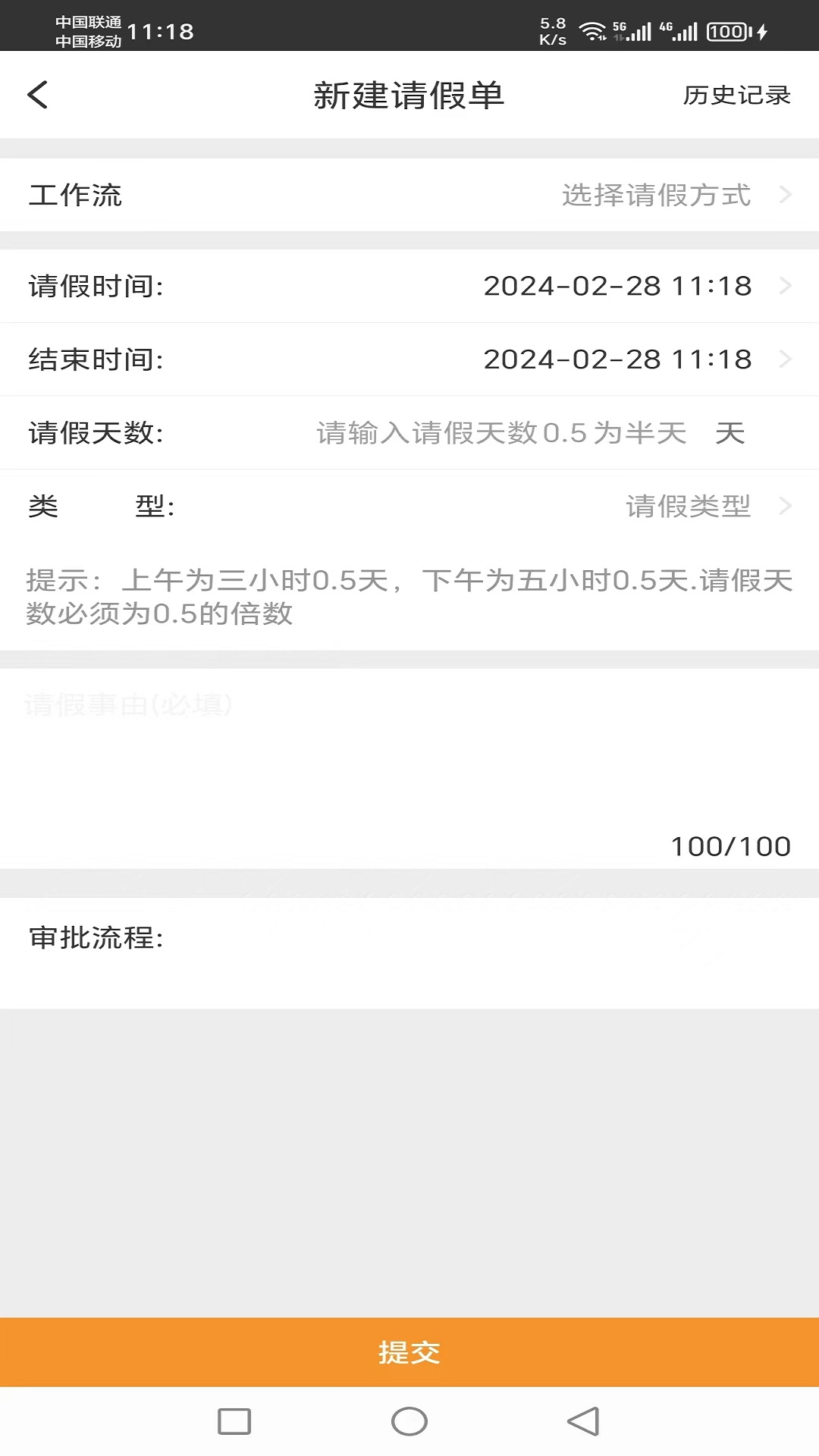
Task: Tap the 请假事由 reason text box
Action: pyautogui.click(x=409, y=758)
